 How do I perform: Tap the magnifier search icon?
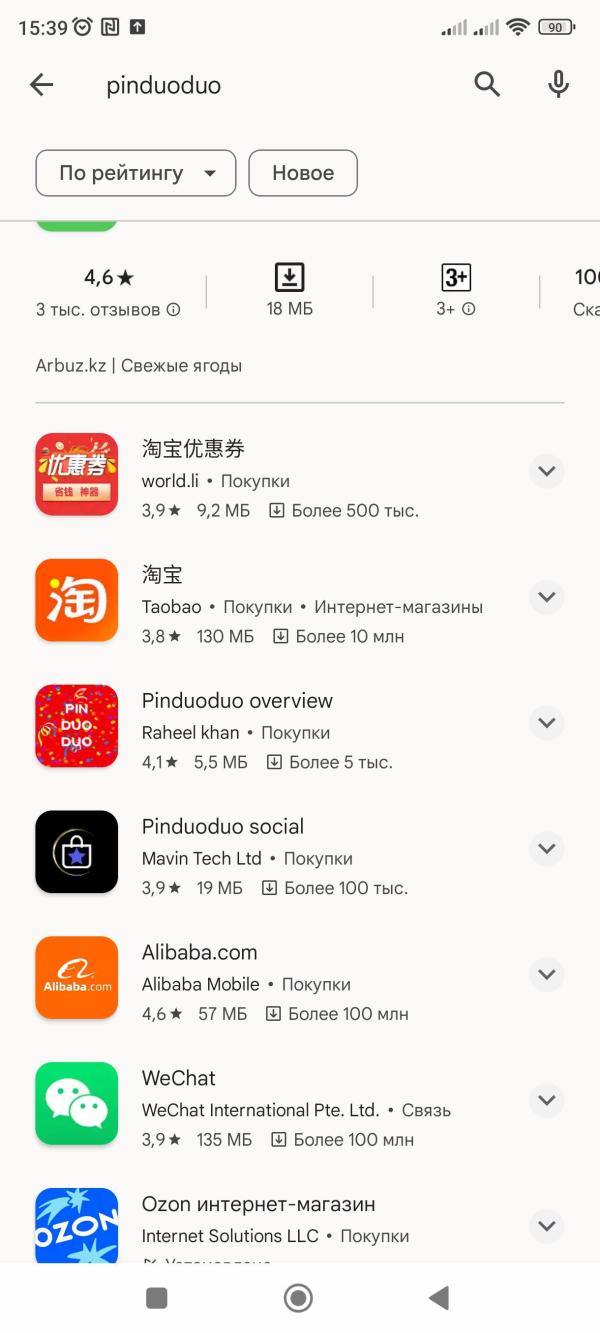tap(487, 85)
